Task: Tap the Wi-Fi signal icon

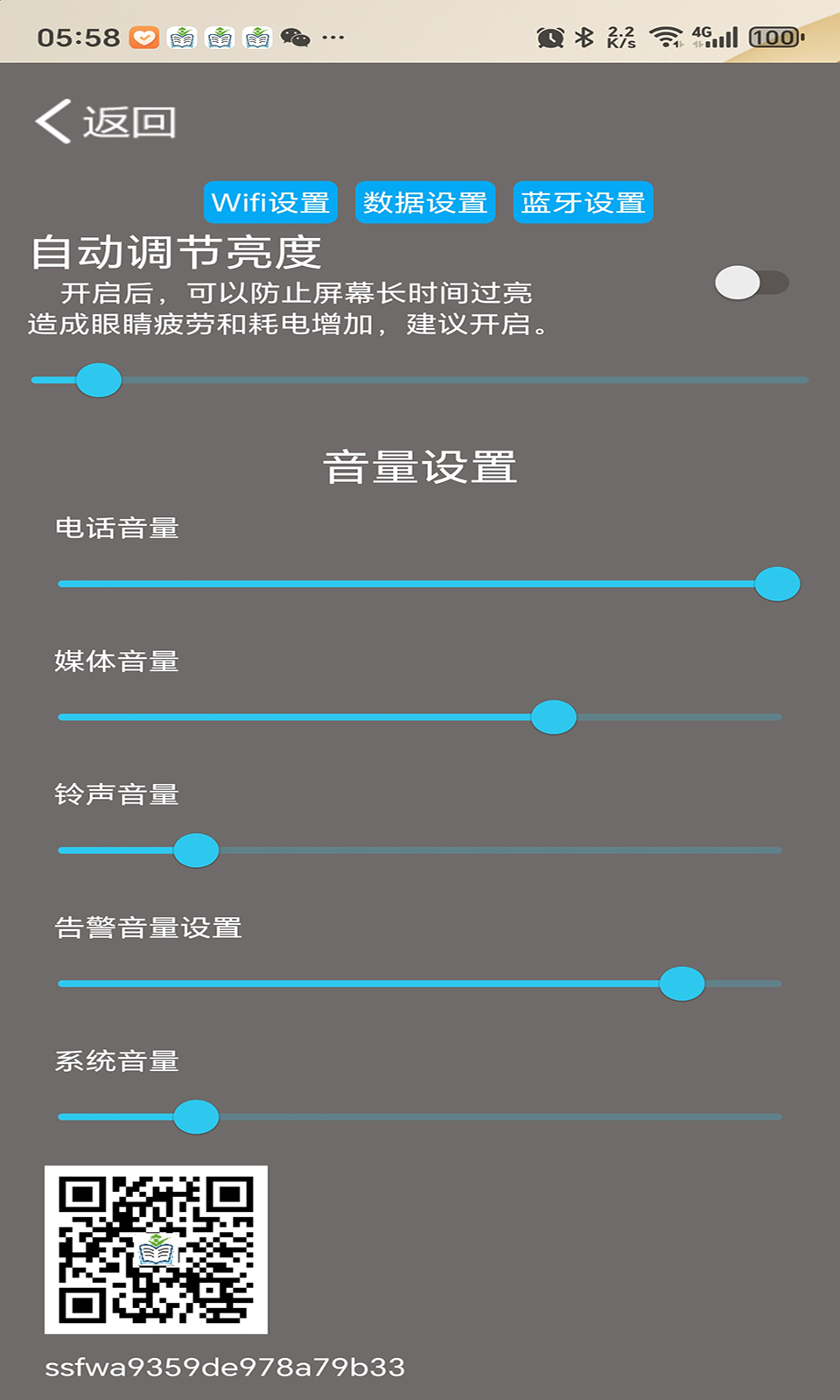Action: coord(668,35)
